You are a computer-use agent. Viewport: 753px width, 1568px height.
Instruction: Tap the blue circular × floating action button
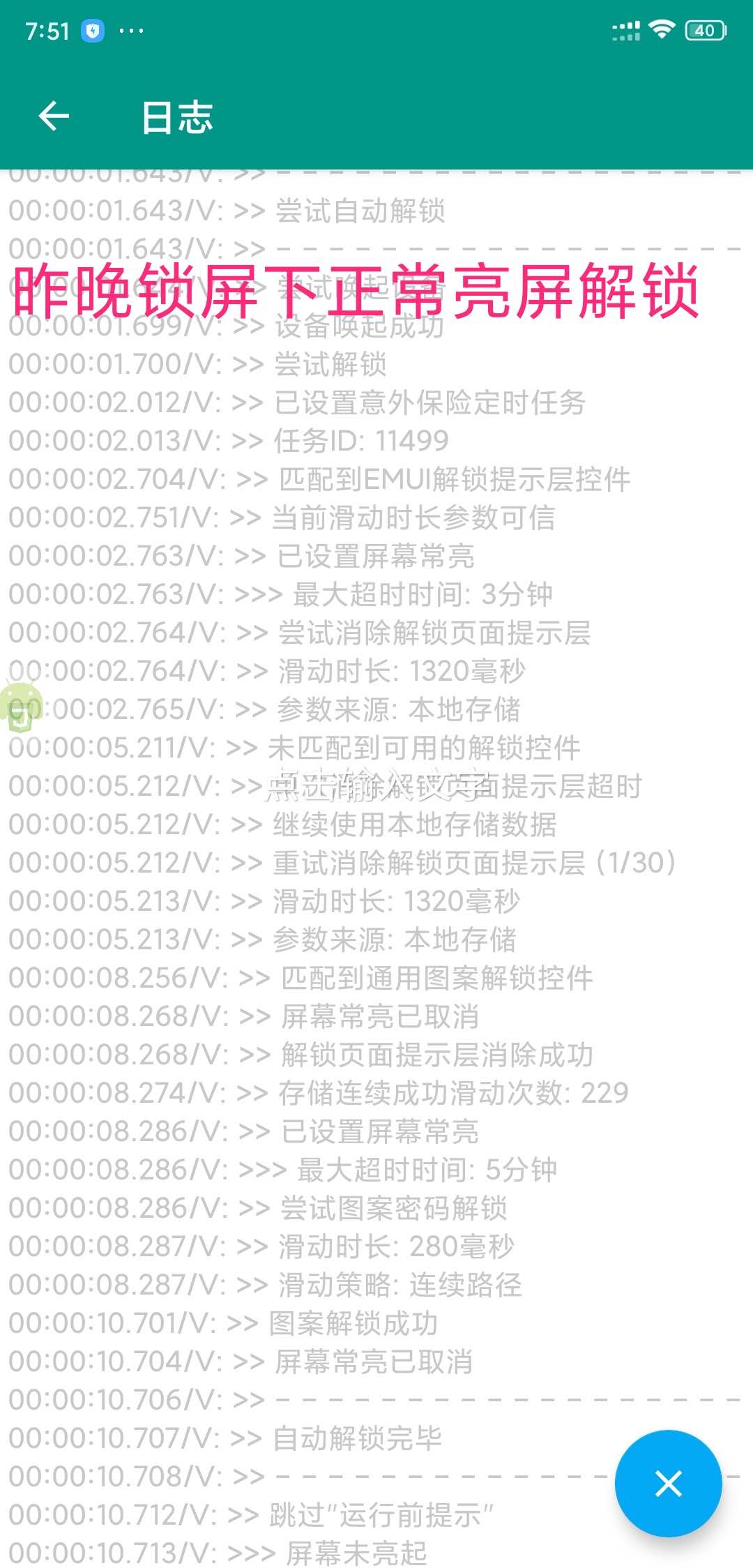point(668,1484)
